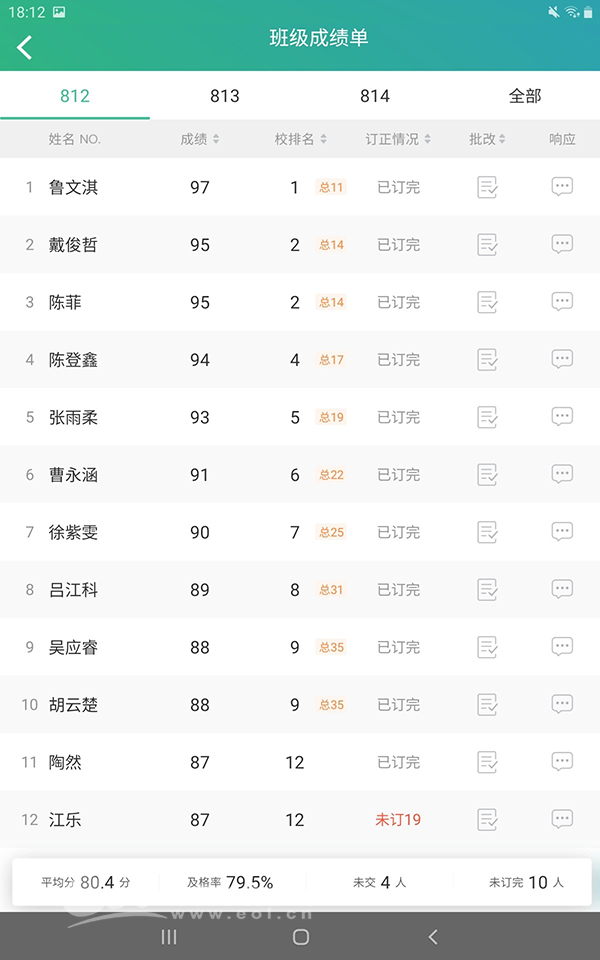The height and width of the screenshot is (960, 600).
Task: Open grading icon for 吕江科
Action: click(x=487, y=590)
